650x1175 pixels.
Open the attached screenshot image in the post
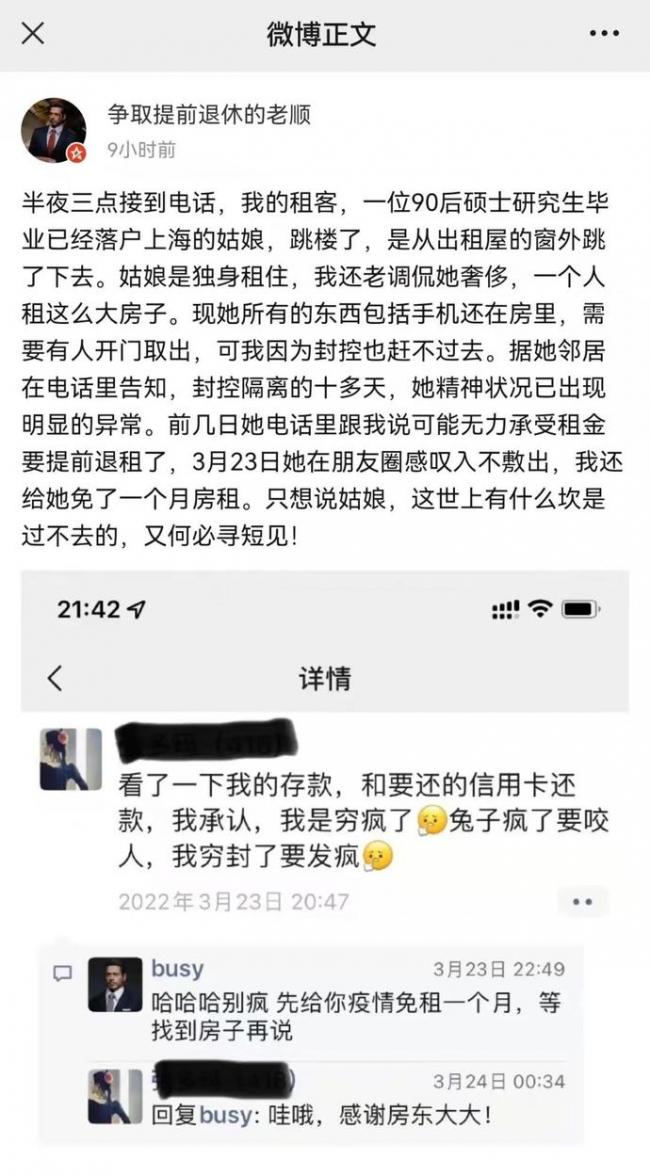point(325,860)
